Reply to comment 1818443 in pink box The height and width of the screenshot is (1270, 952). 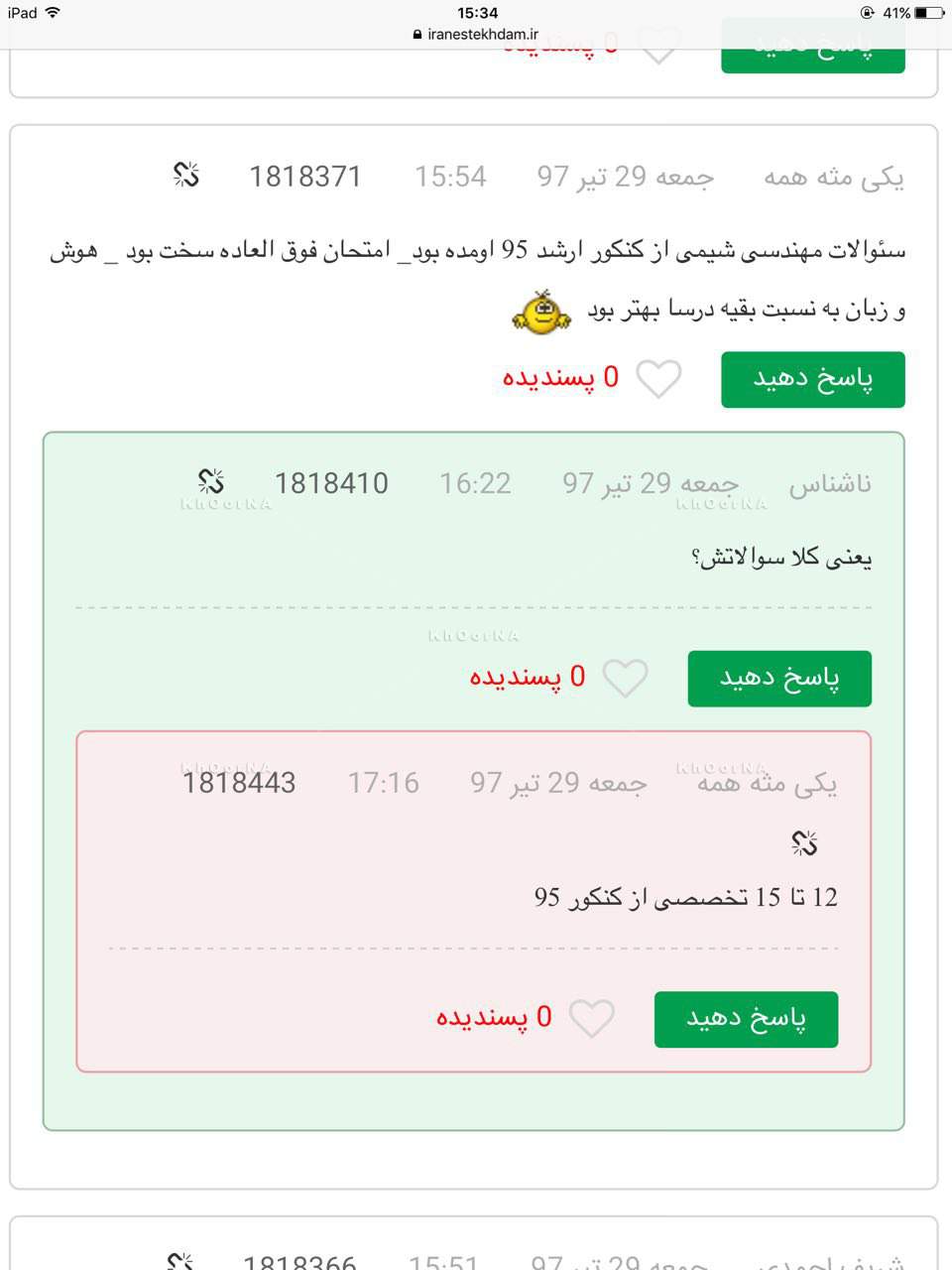click(746, 1019)
